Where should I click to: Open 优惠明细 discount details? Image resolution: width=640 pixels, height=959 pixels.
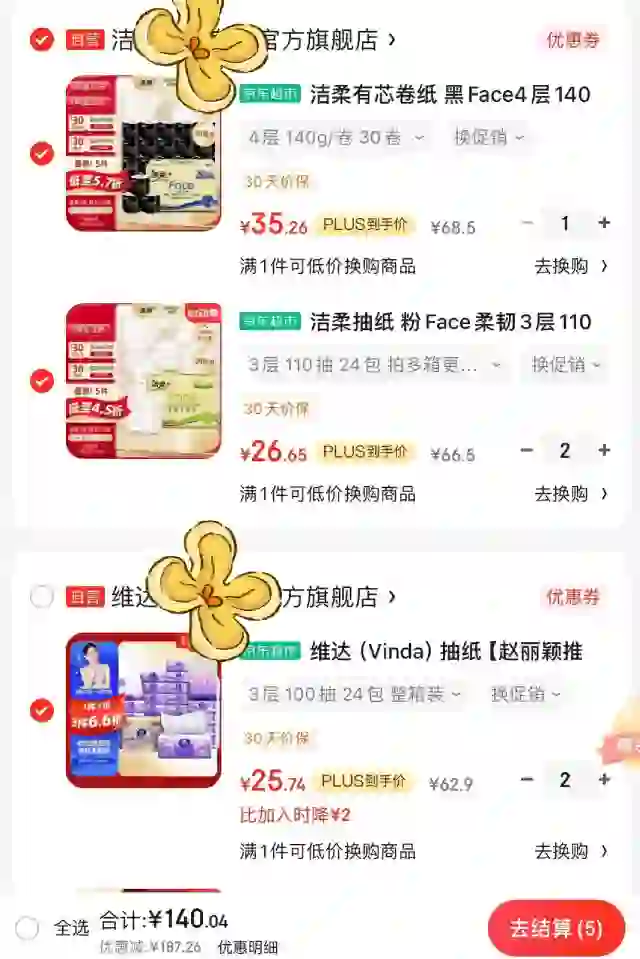pyautogui.click(x=248, y=947)
